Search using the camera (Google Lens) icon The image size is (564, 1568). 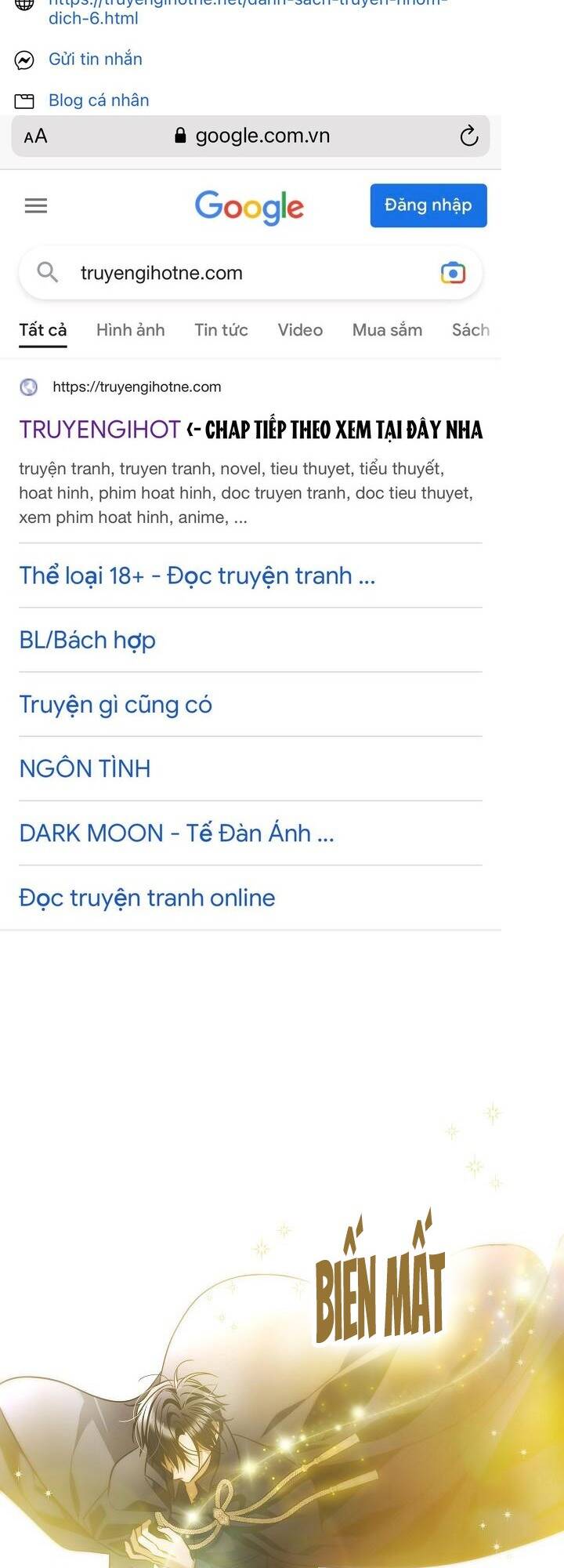tap(453, 273)
